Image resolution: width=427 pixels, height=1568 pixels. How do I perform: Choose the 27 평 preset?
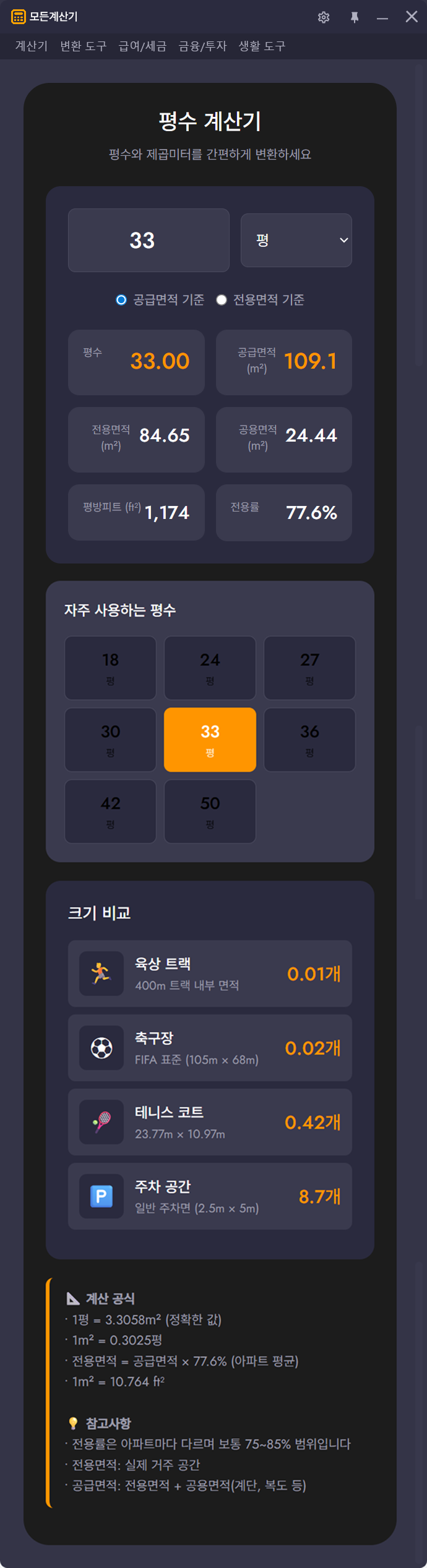309,668
